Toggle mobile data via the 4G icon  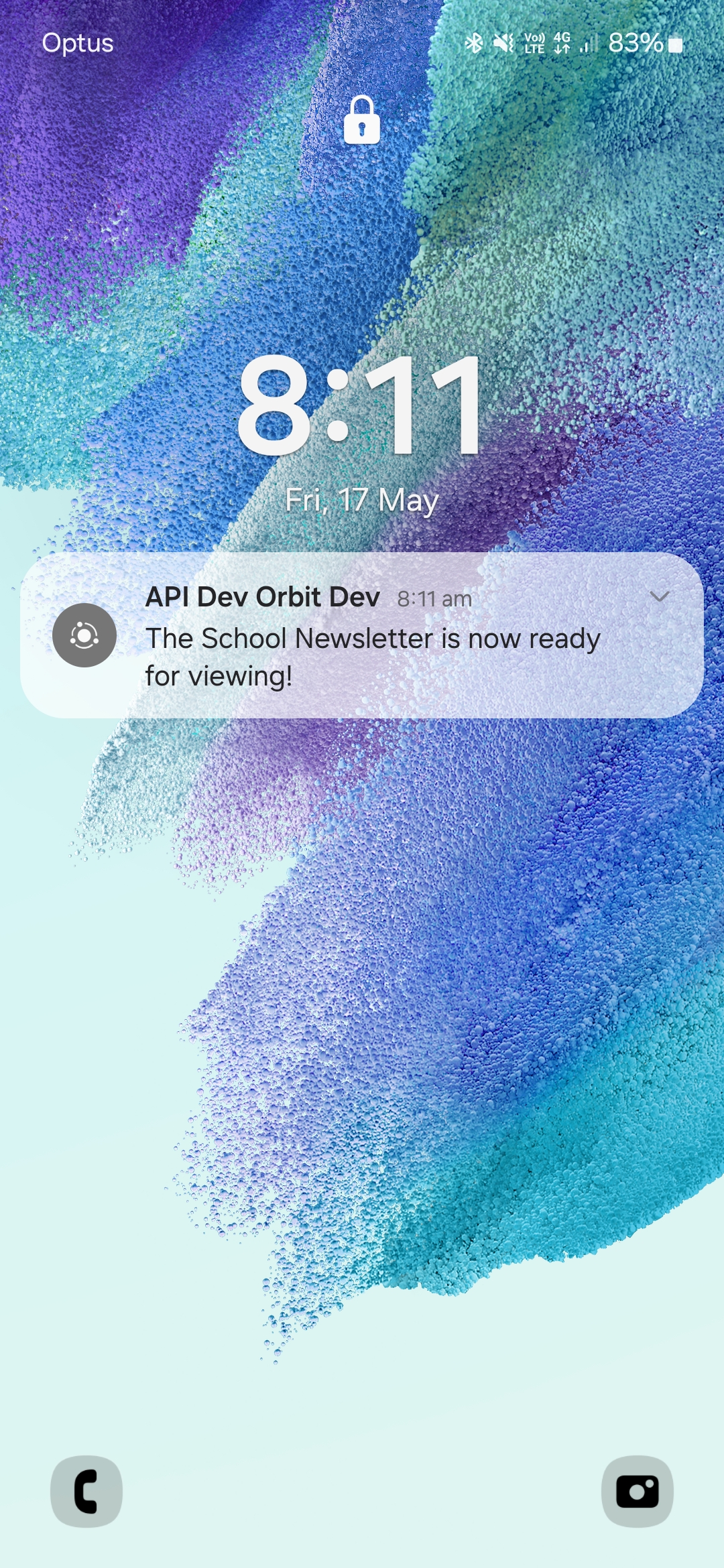tap(562, 44)
